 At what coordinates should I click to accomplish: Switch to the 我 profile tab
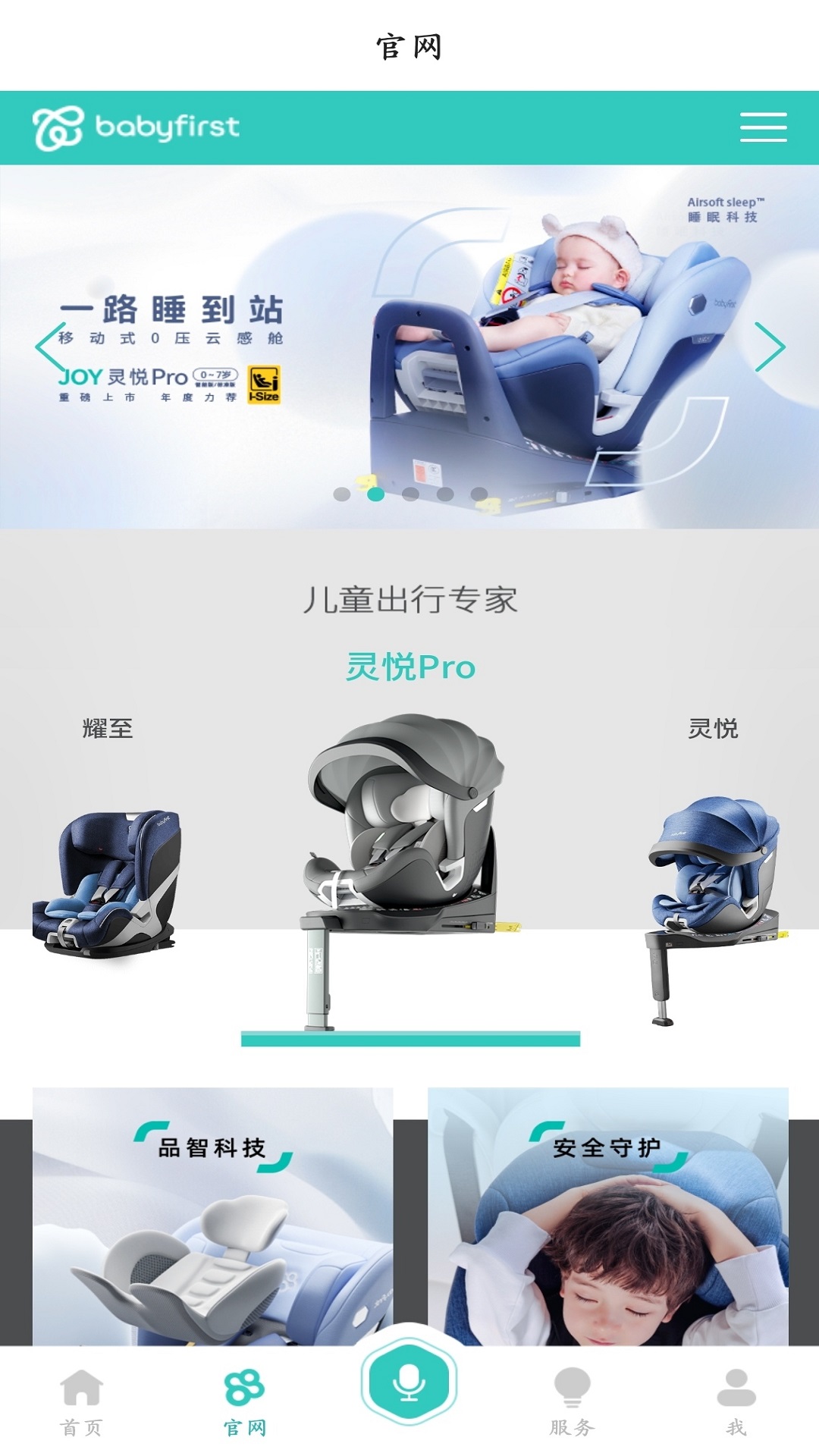(x=736, y=1402)
